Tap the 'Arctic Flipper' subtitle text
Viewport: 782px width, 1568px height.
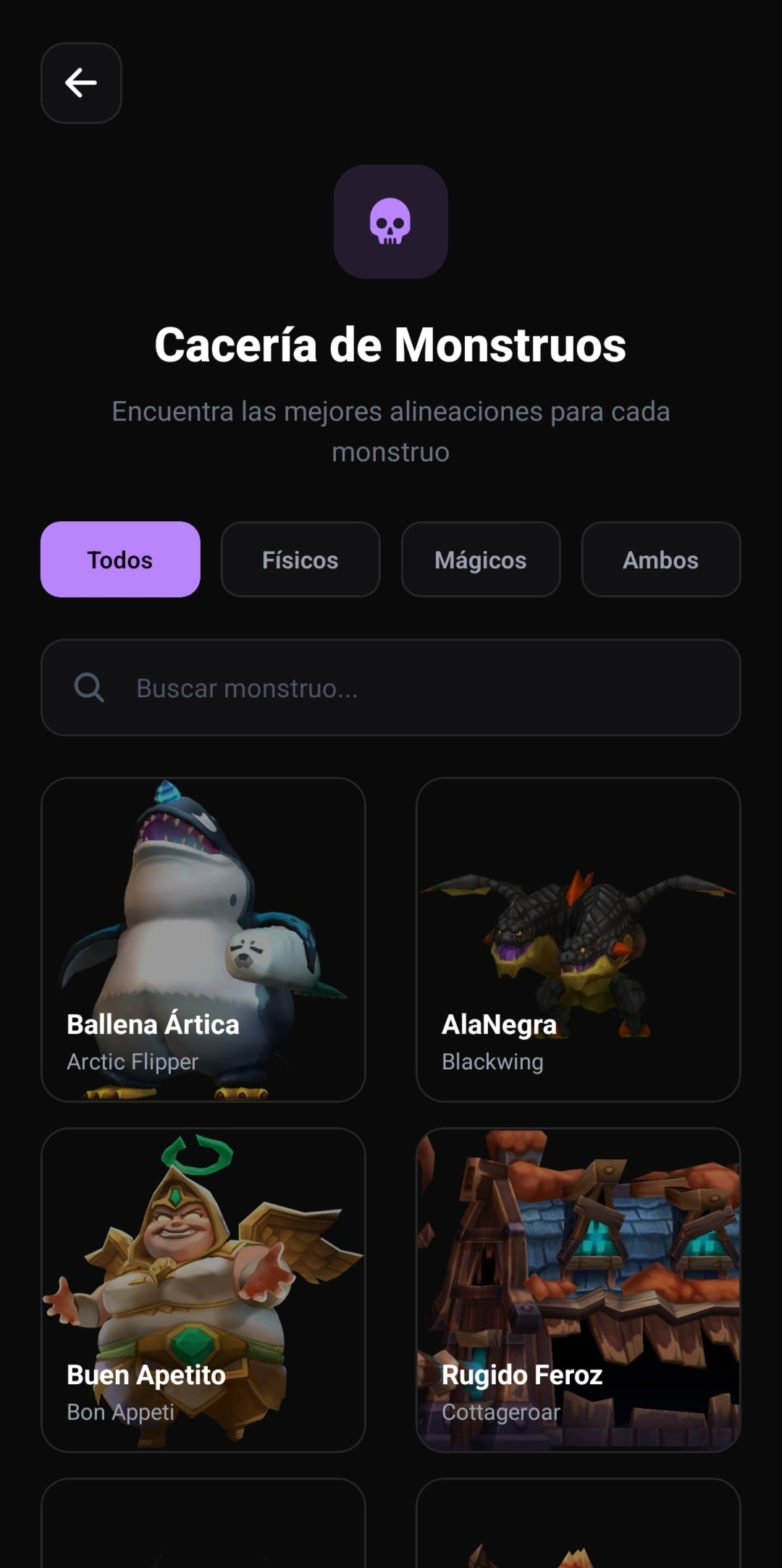pyautogui.click(x=133, y=1061)
